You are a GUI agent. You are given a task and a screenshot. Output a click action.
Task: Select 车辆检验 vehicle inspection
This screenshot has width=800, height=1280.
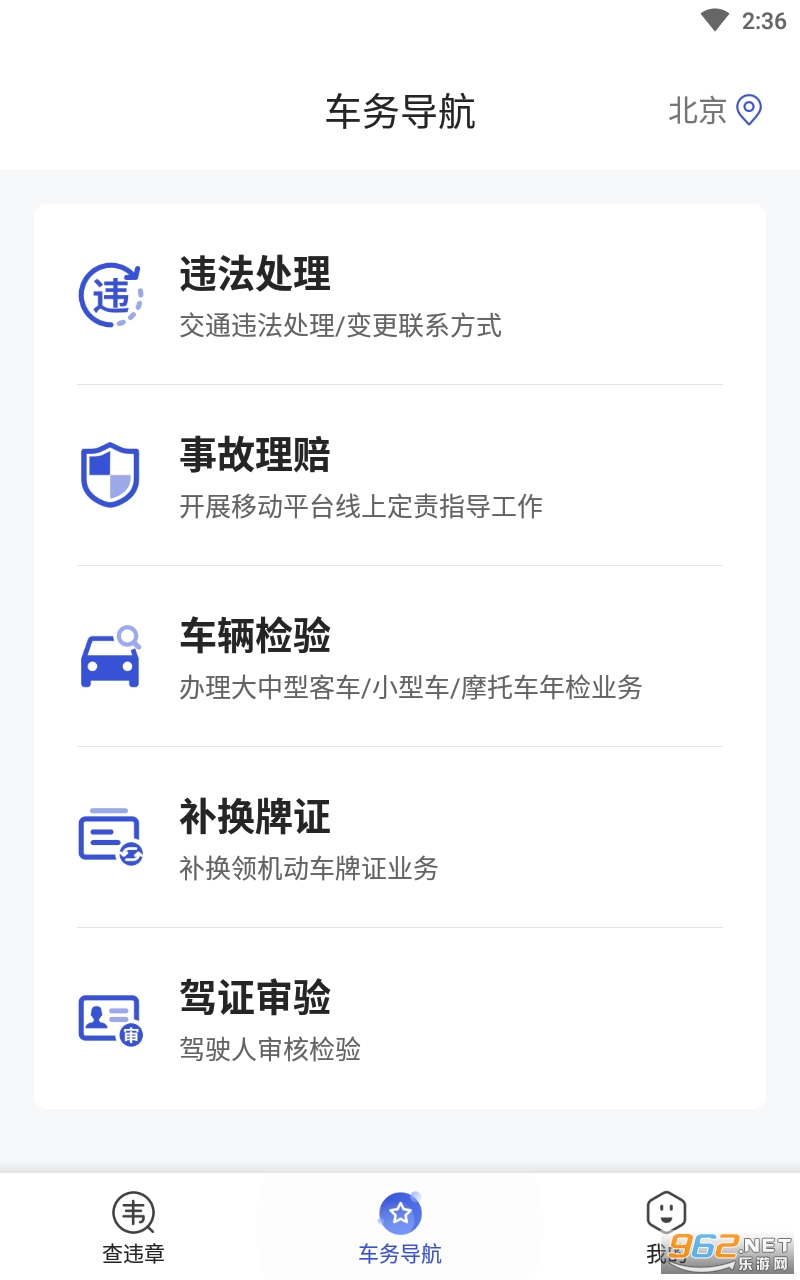click(400, 657)
